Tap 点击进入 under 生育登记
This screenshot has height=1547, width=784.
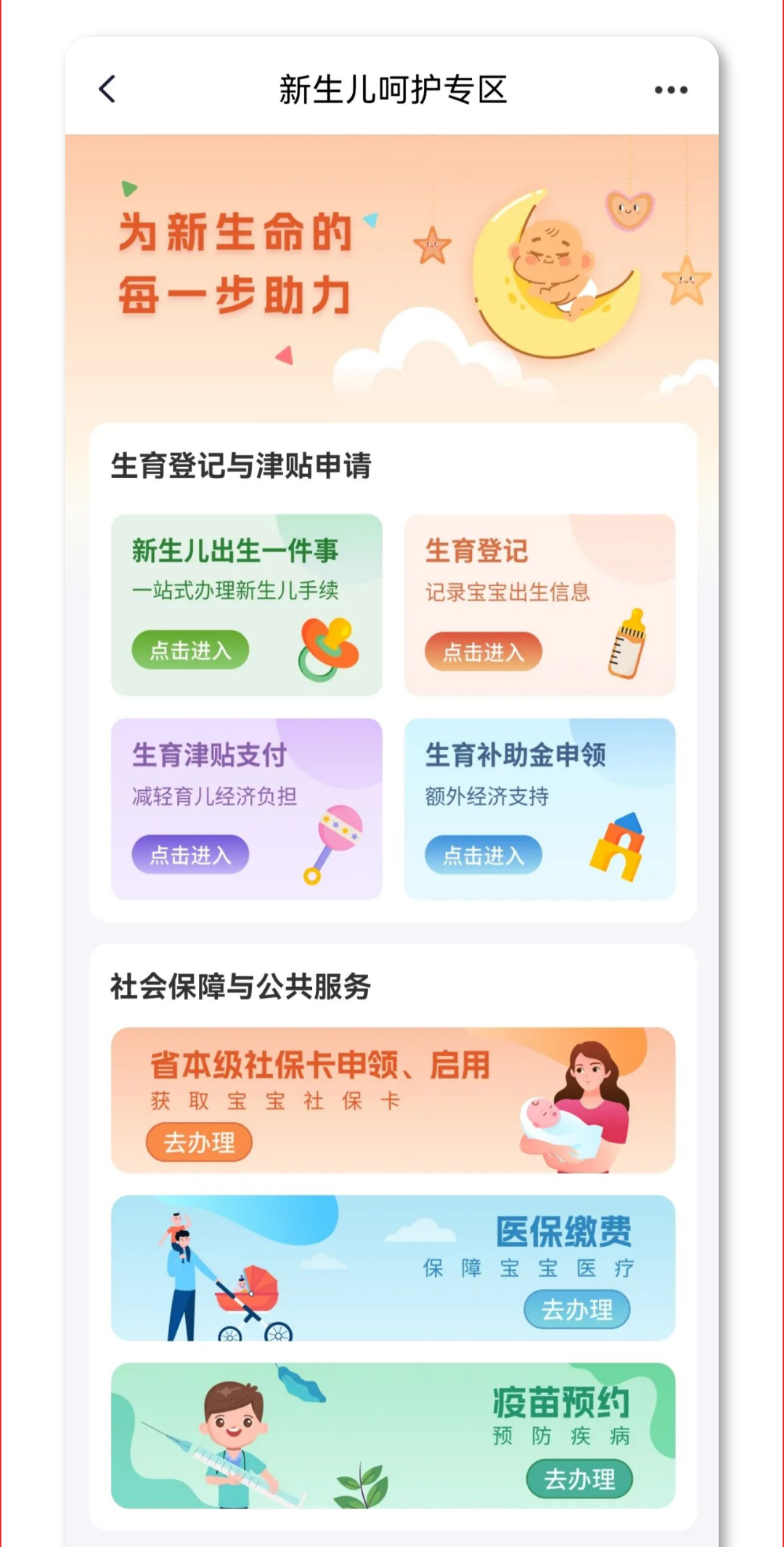coord(483,651)
